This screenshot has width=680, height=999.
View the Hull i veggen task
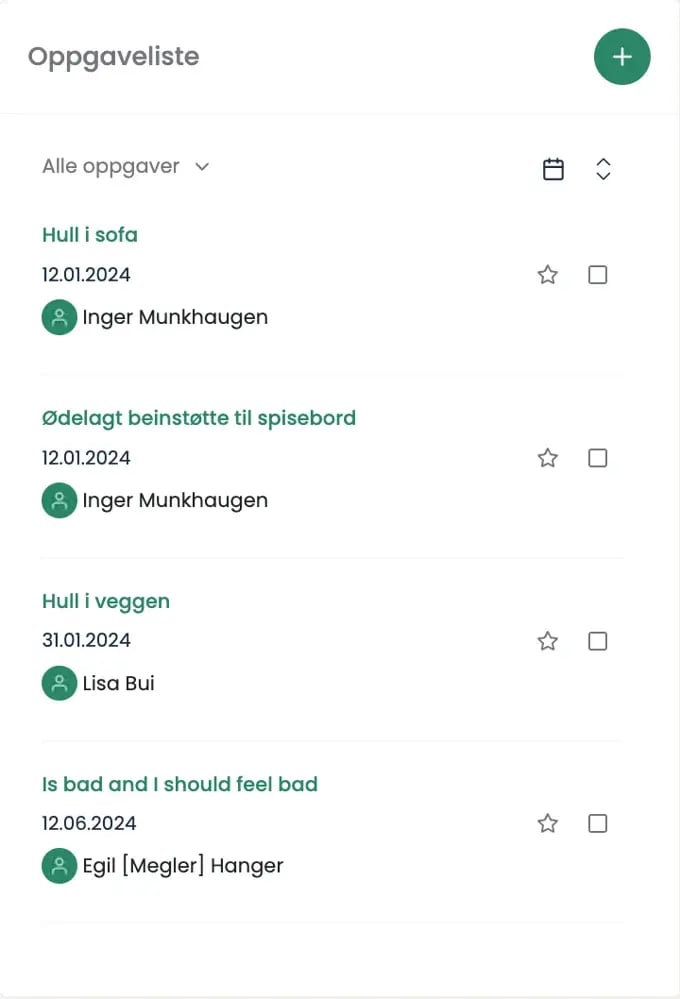click(x=106, y=601)
